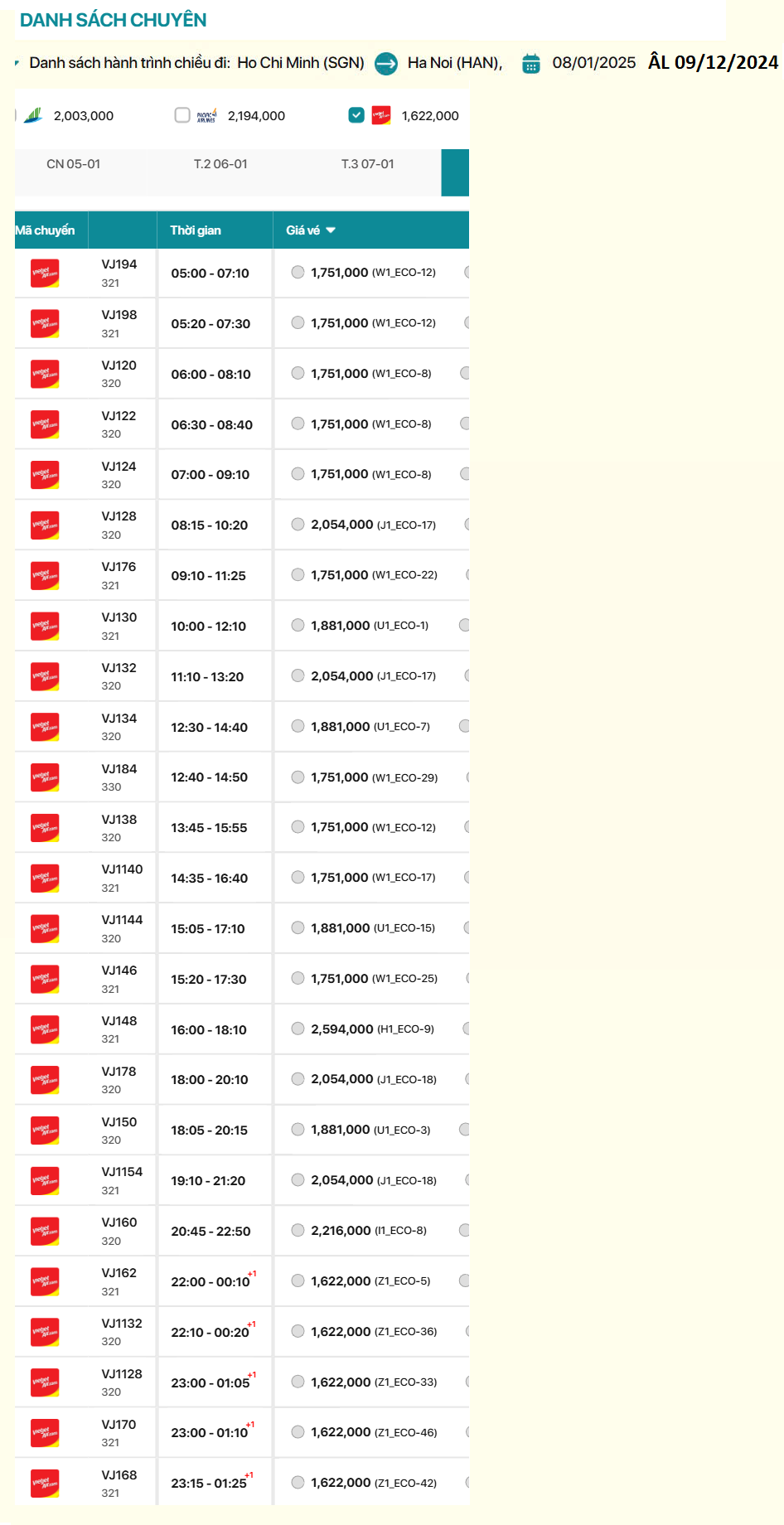Open the calendar date picker icon
784x1525 pixels.
pyautogui.click(x=531, y=63)
